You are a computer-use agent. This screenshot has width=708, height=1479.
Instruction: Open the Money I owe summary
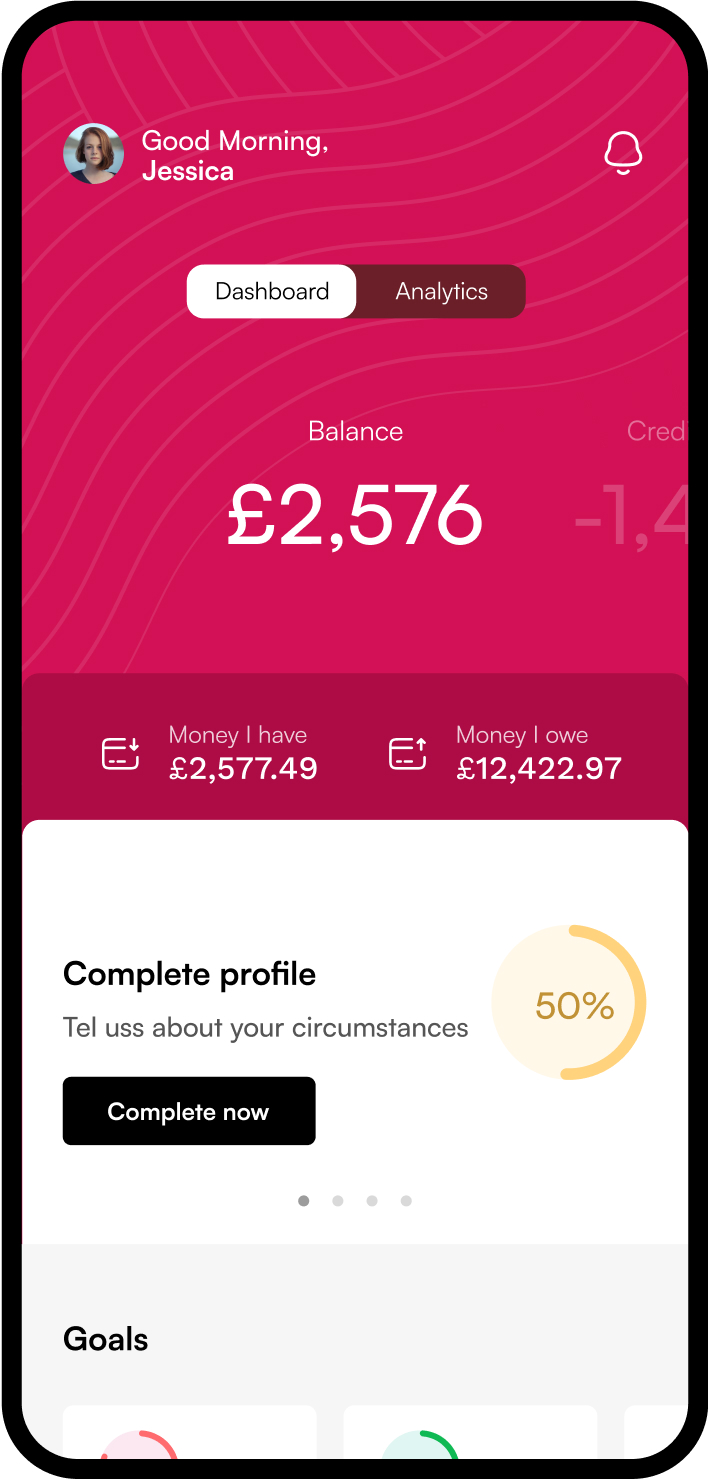[505, 753]
